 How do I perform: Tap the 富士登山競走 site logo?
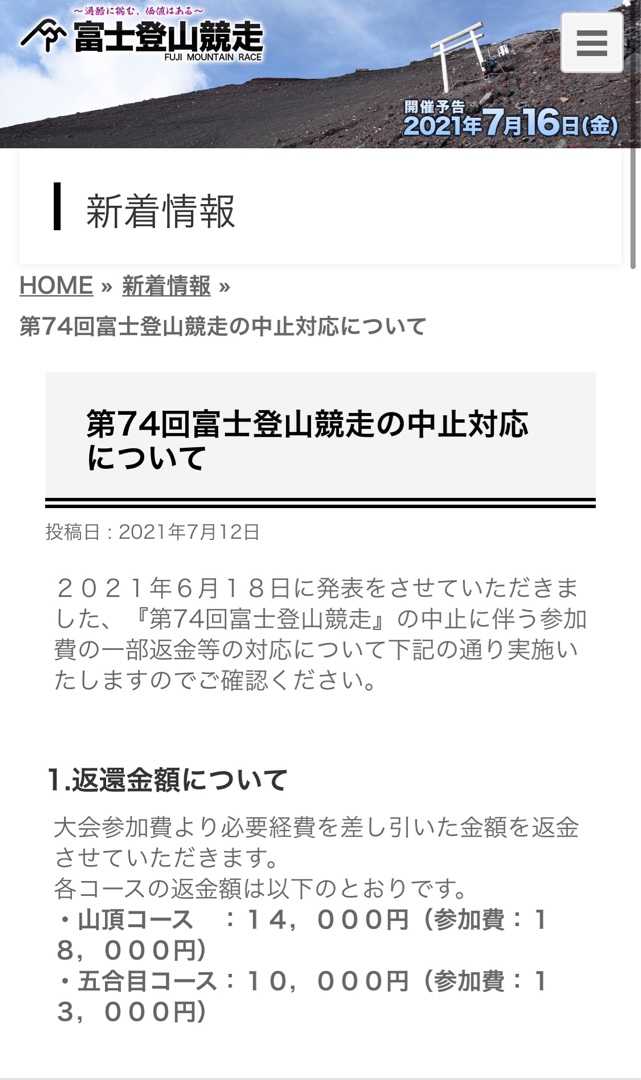tap(141, 34)
